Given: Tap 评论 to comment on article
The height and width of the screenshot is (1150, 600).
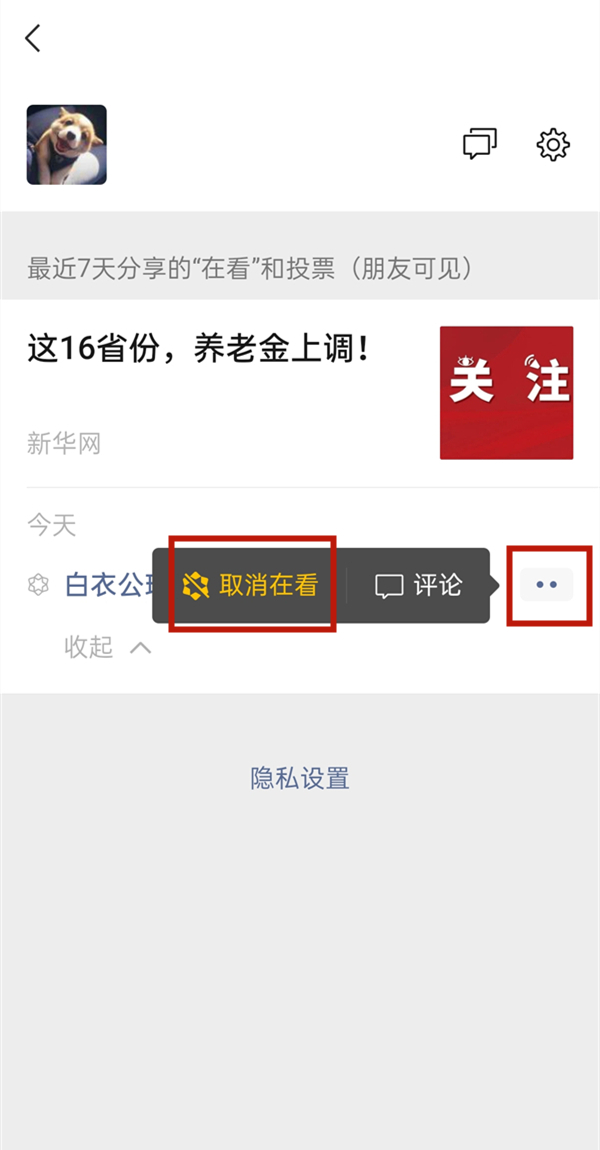Looking at the screenshot, I should pos(419,585).
